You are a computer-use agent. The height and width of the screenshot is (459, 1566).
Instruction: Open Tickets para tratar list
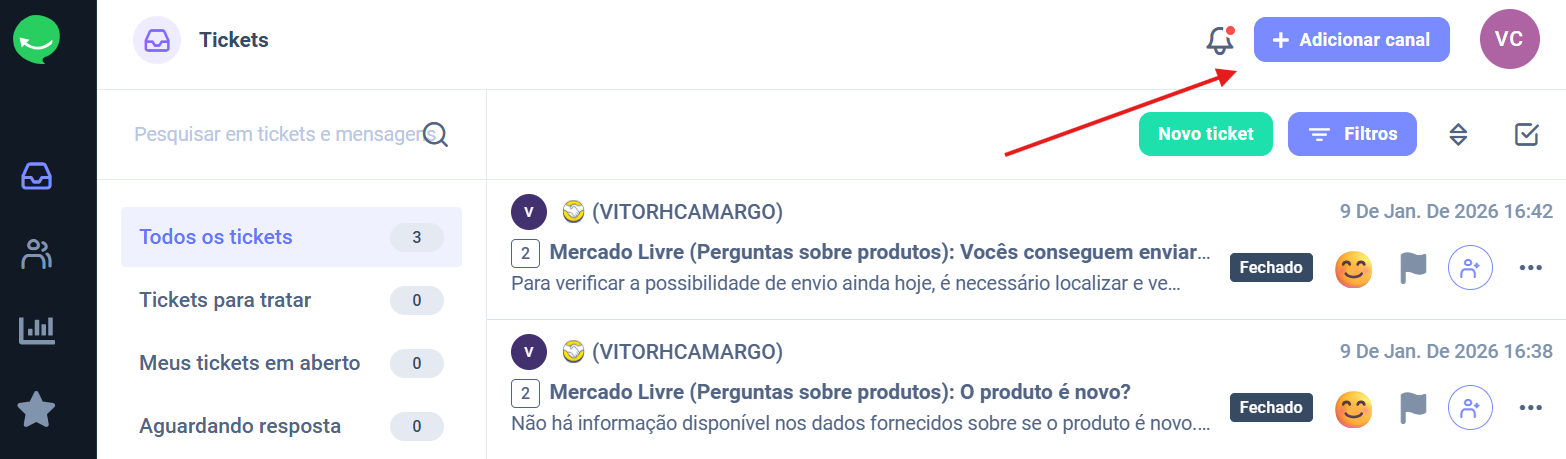tap(291, 300)
